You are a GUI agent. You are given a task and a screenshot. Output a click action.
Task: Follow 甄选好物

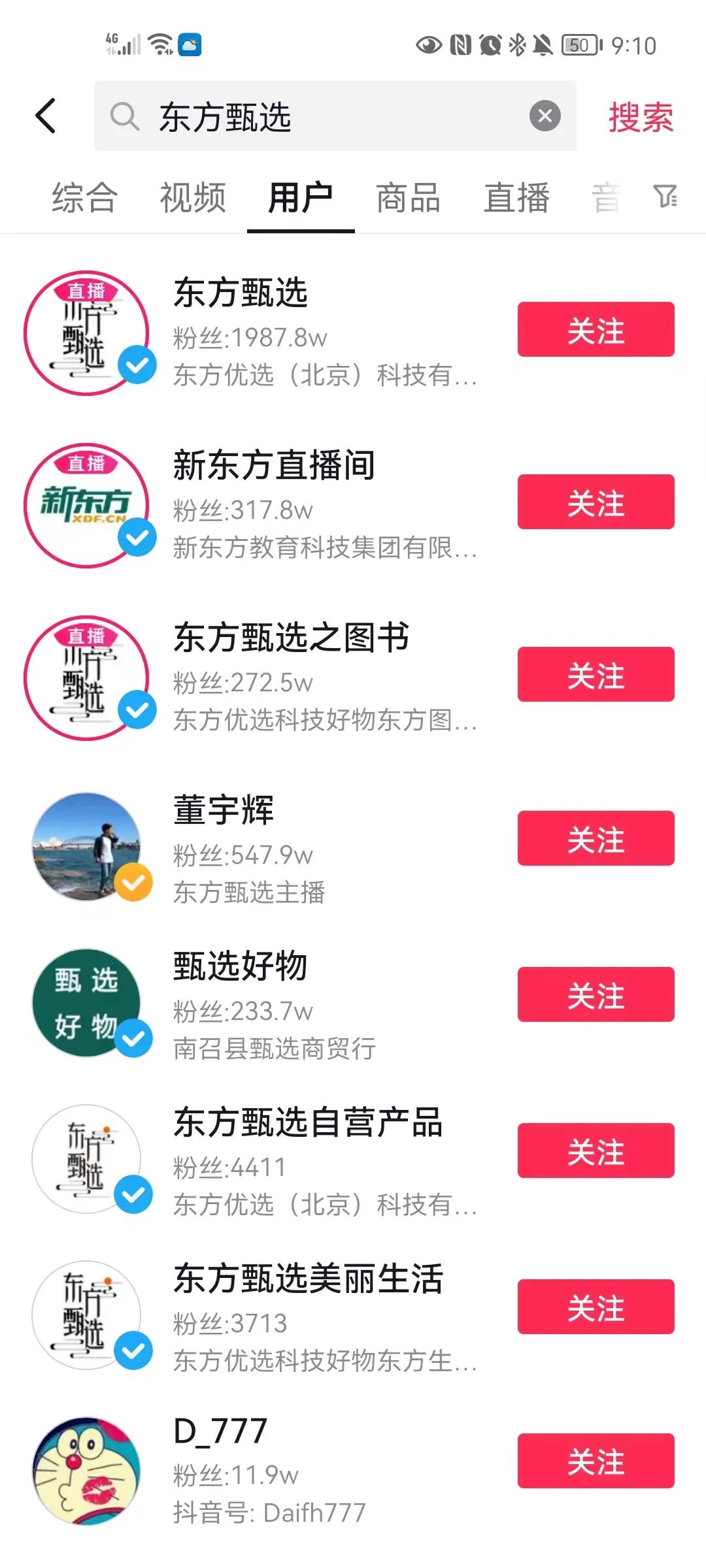click(x=596, y=994)
